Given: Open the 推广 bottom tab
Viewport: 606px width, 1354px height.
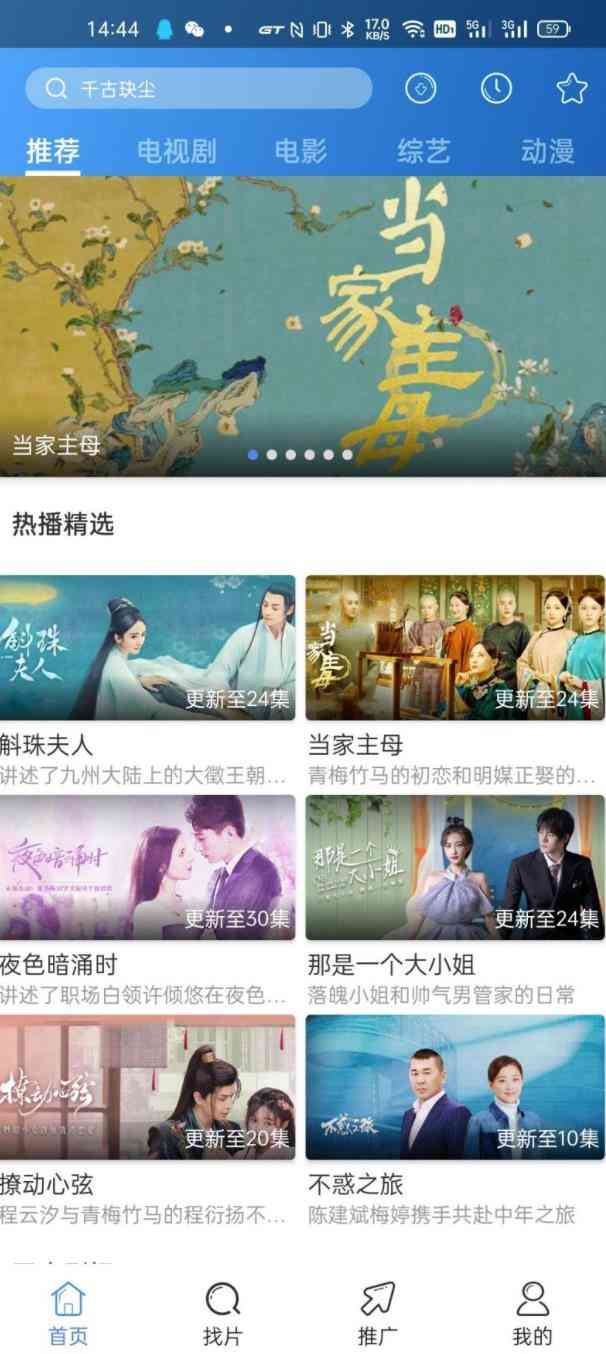Looking at the screenshot, I should point(378,1313).
